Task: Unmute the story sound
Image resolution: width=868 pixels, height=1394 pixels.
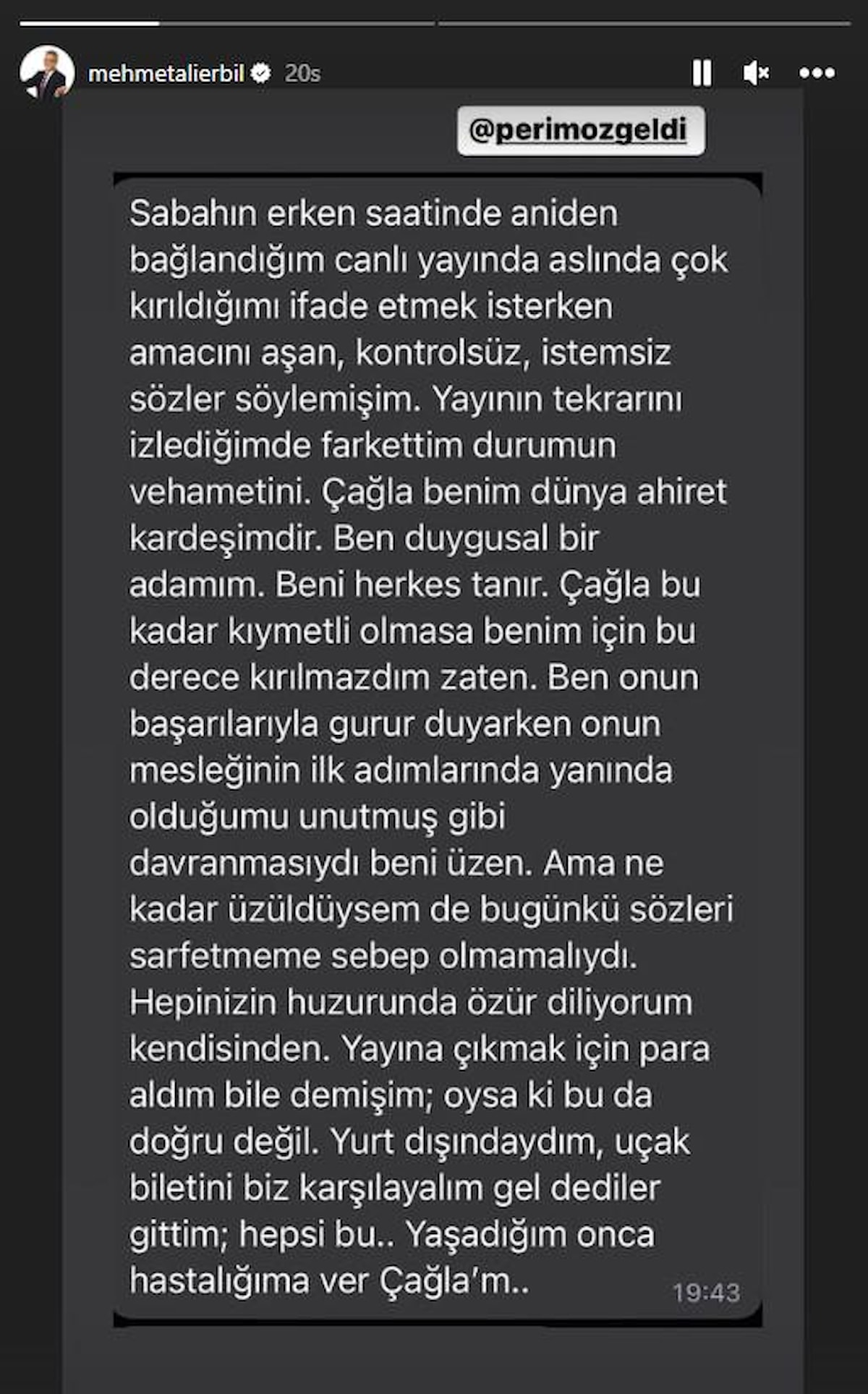Action: (x=756, y=73)
